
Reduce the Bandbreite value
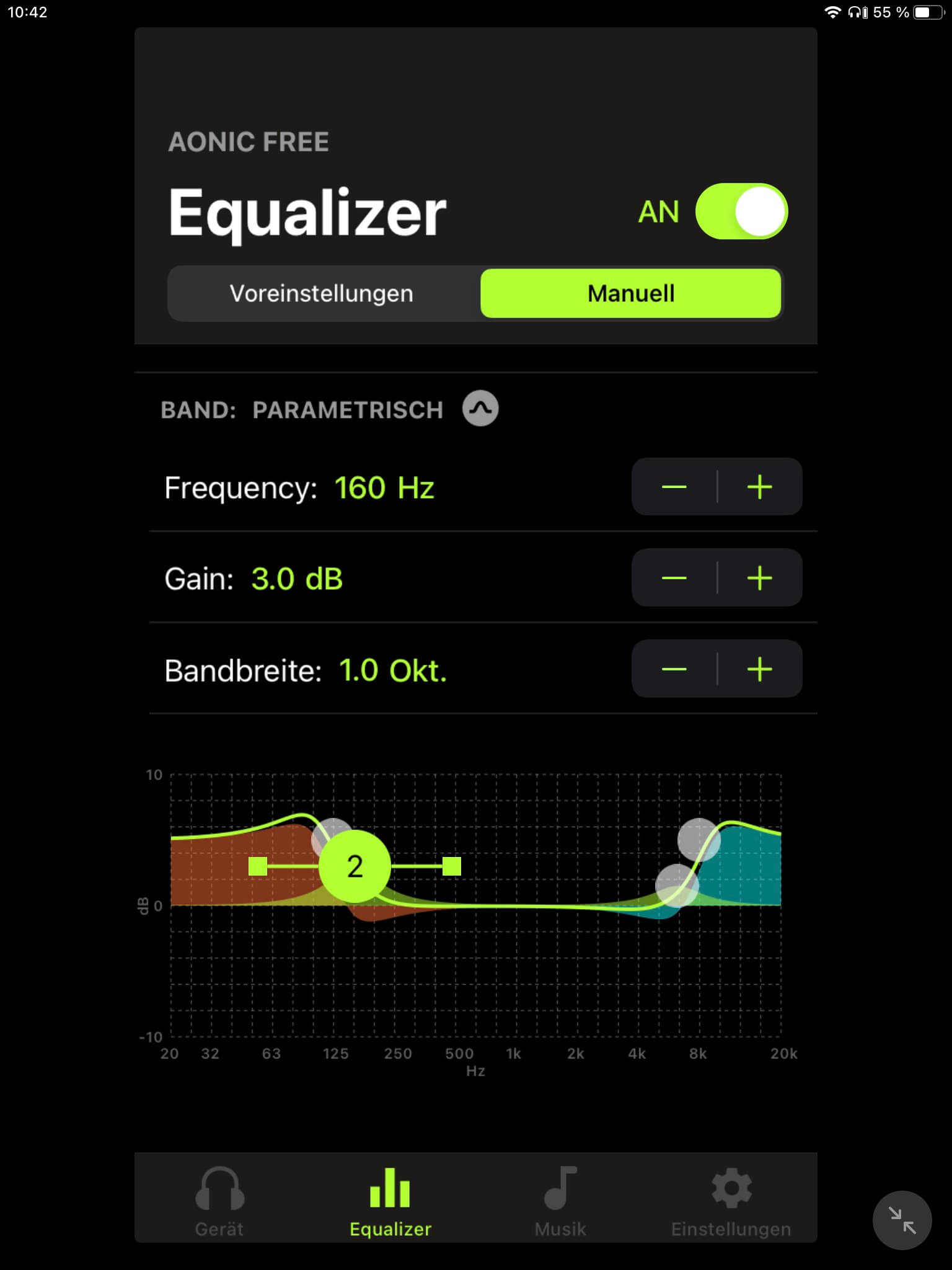pyautogui.click(x=674, y=669)
